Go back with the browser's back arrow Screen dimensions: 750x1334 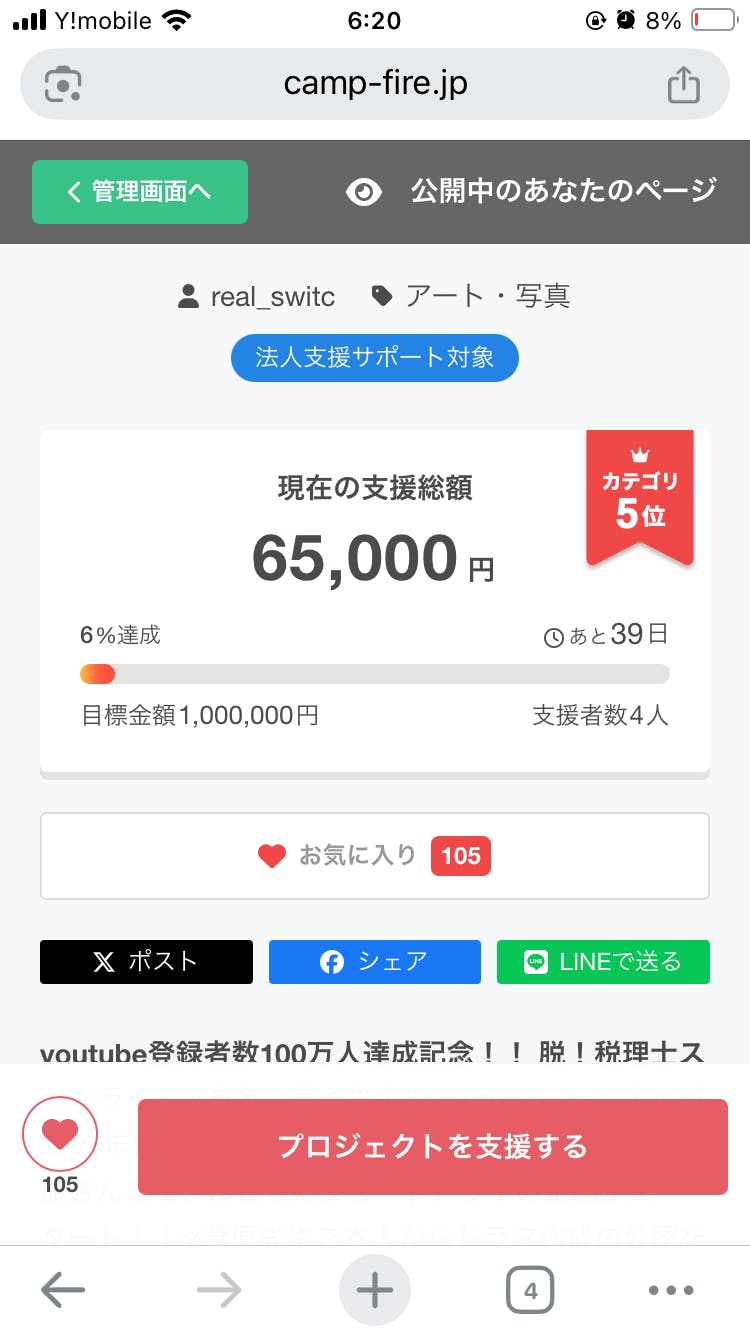tap(63, 1290)
